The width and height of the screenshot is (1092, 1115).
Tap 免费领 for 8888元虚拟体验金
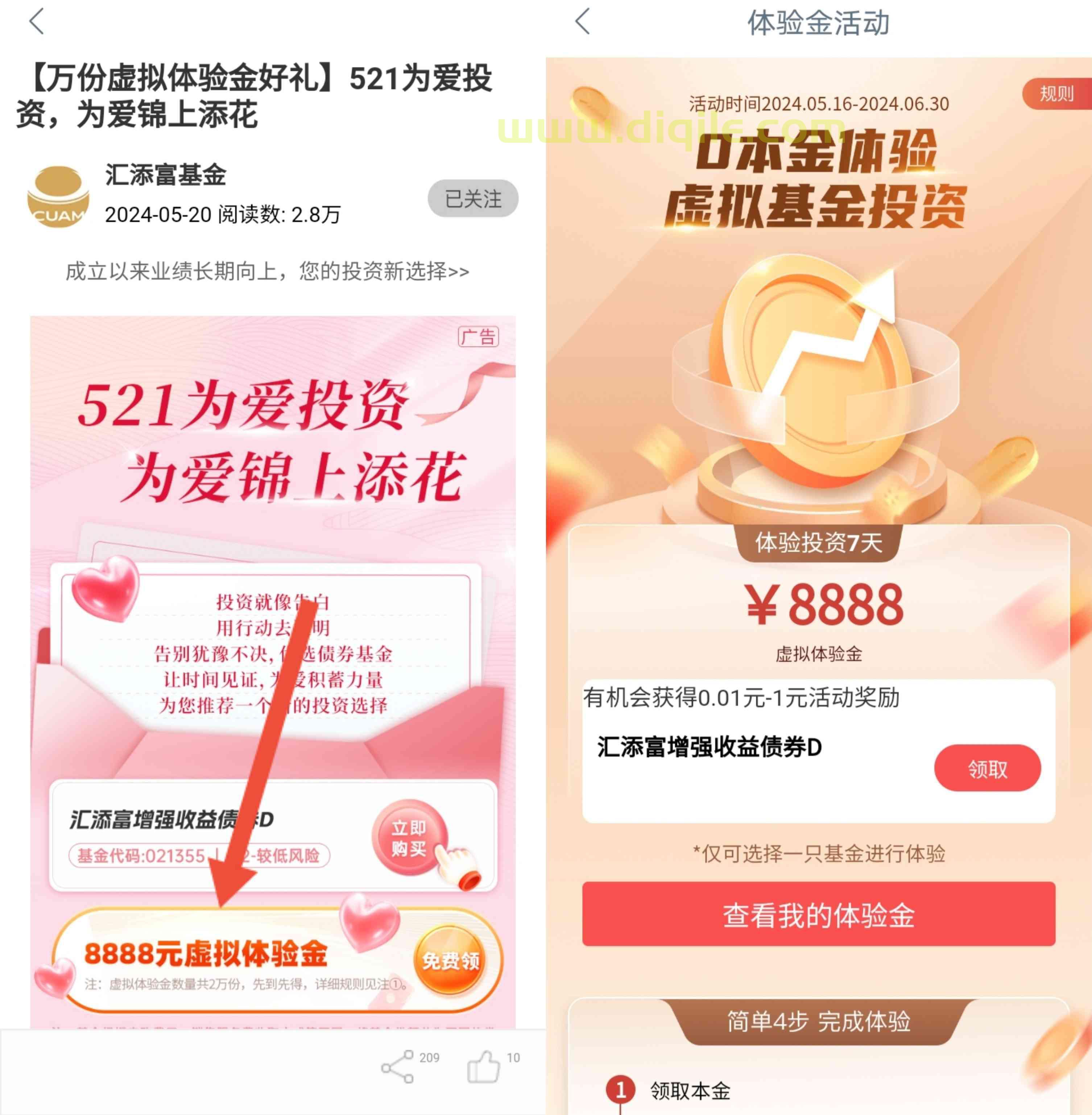(x=450, y=960)
